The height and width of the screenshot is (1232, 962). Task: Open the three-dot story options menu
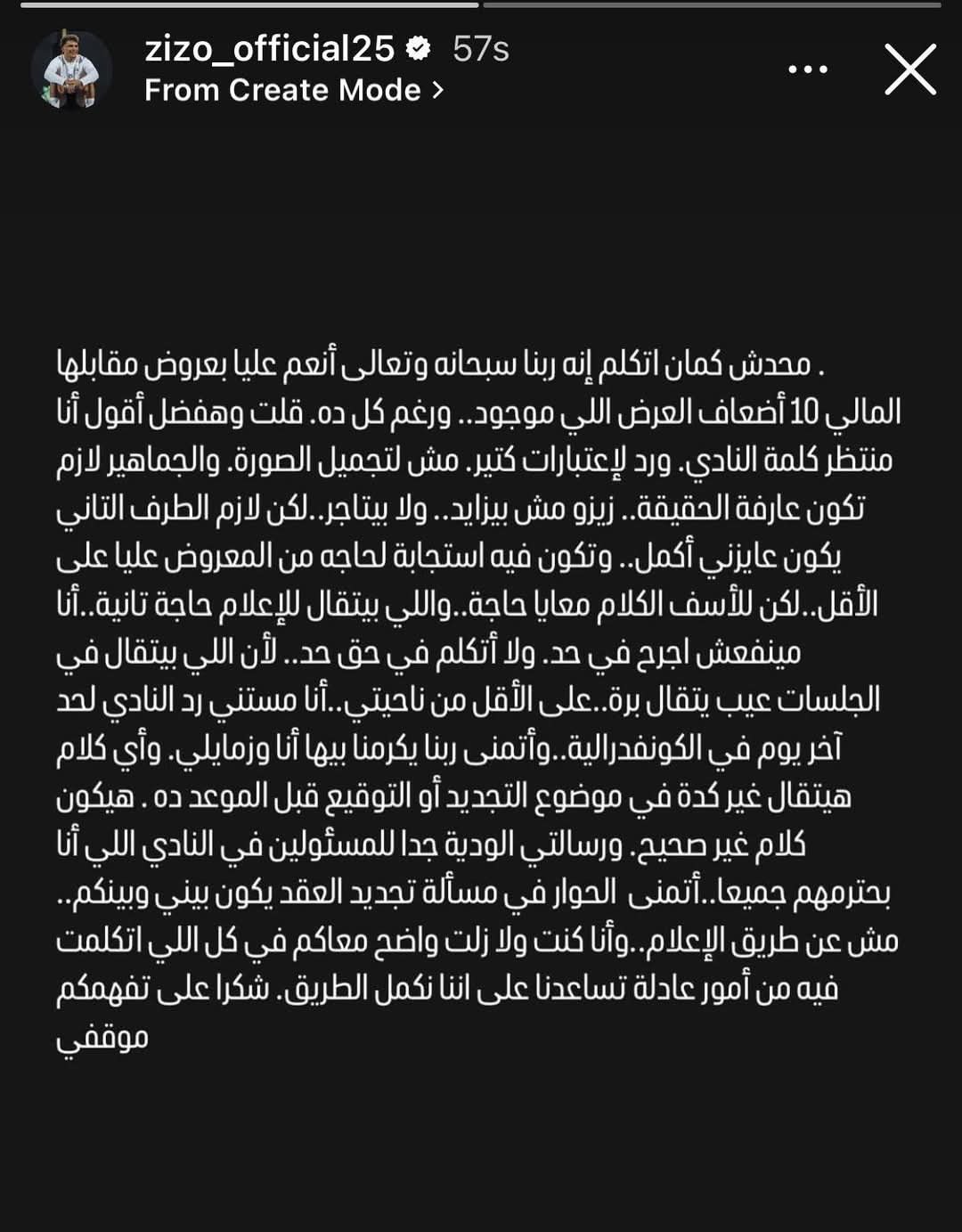(x=808, y=69)
